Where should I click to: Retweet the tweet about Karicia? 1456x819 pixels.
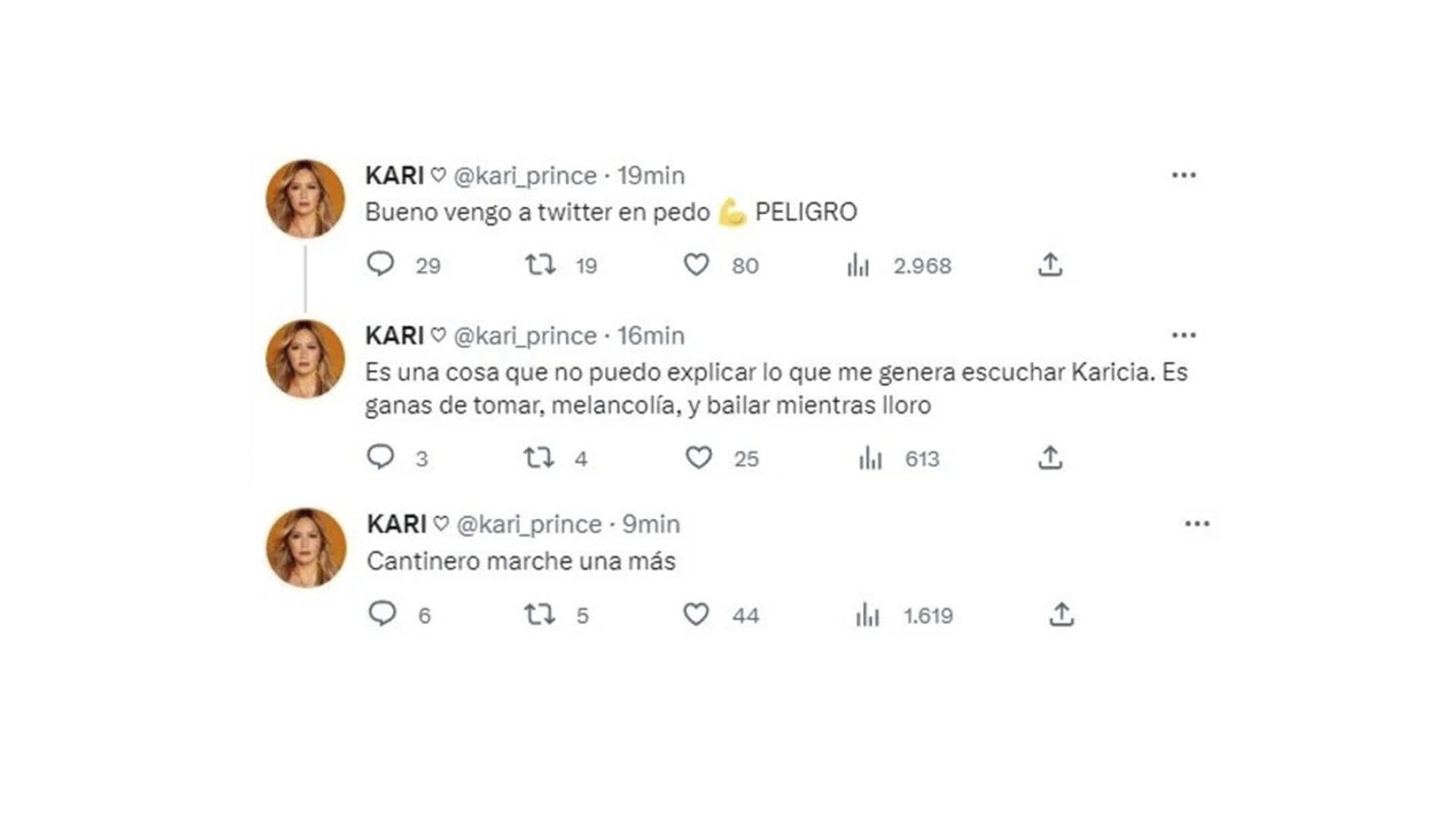tap(539, 457)
